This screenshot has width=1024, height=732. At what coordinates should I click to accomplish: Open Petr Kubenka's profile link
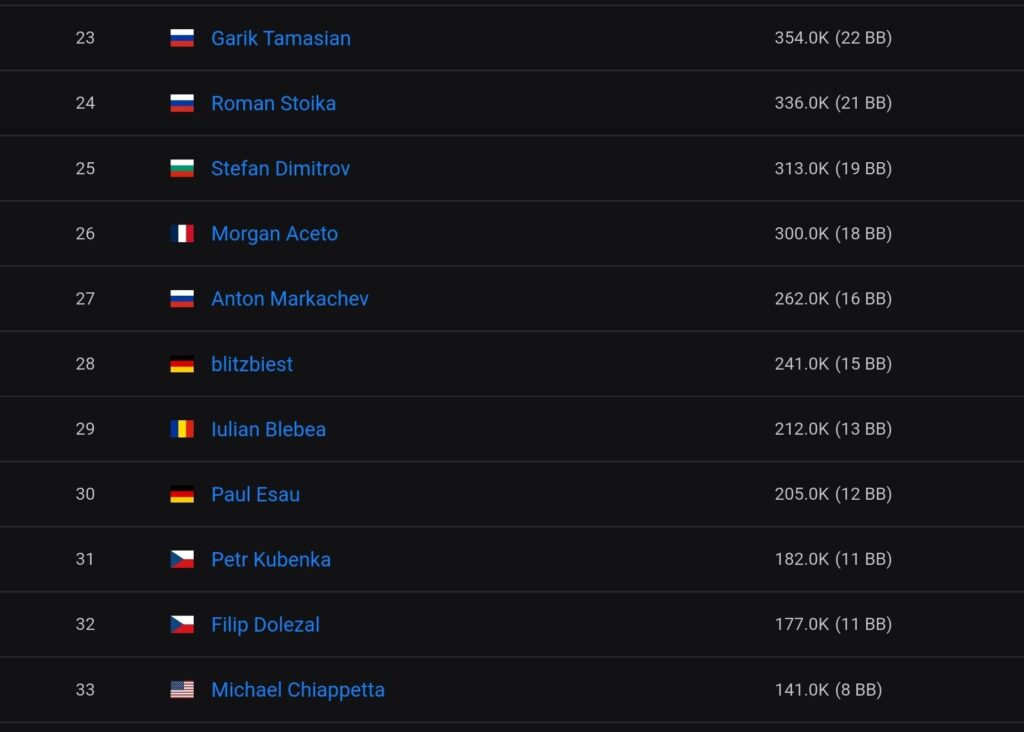click(x=270, y=559)
